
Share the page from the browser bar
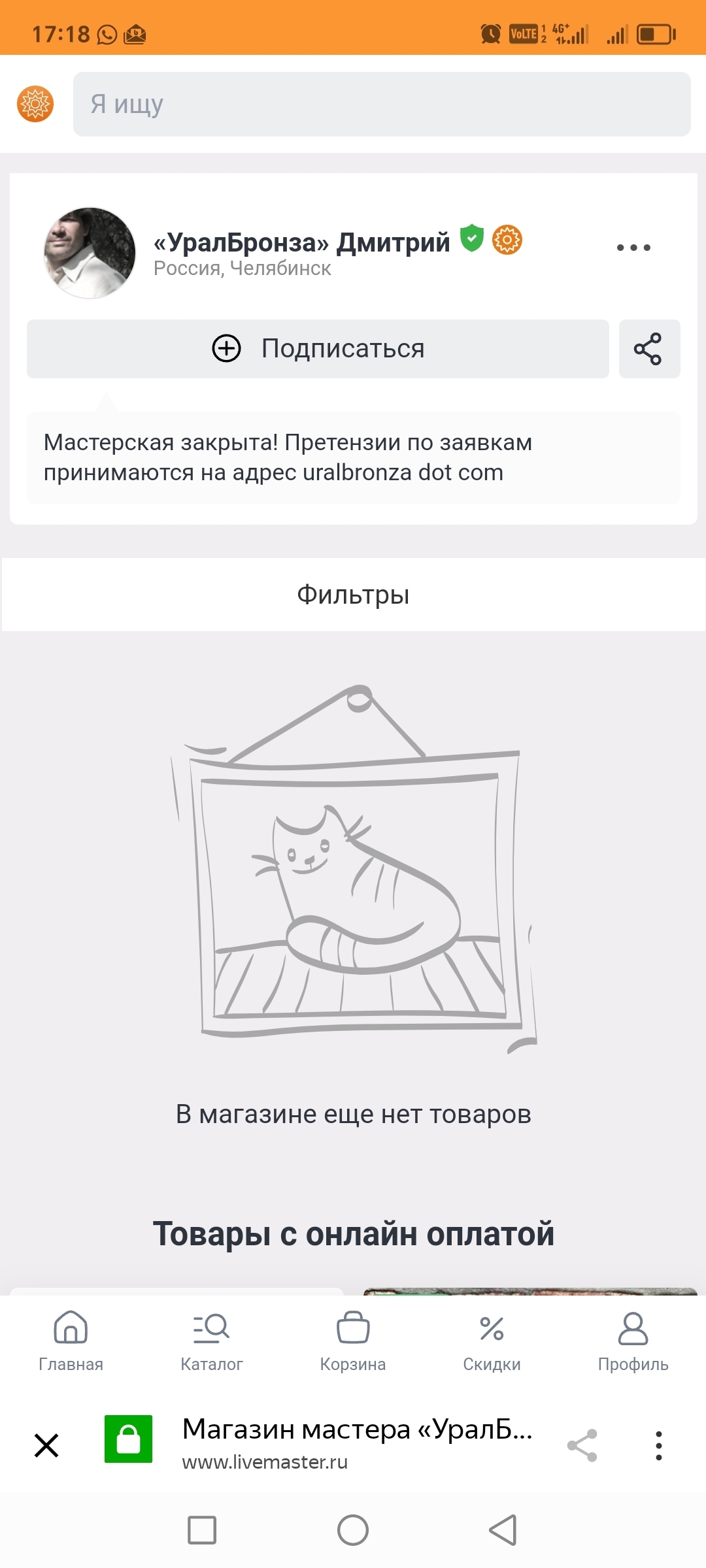pos(582,1445)
